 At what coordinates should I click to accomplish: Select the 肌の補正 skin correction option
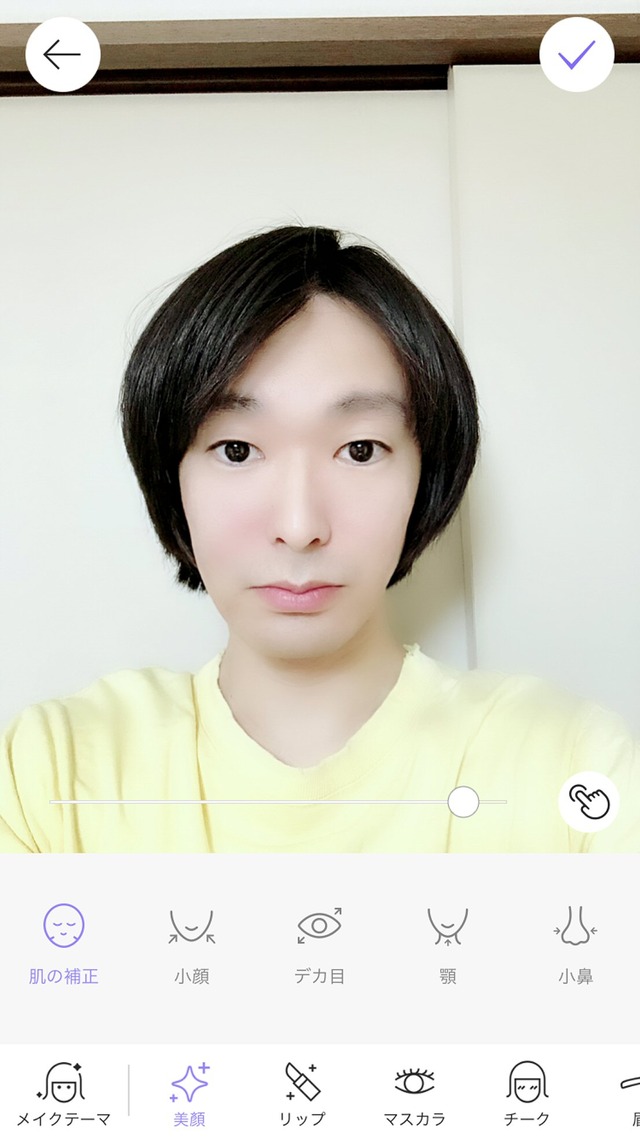[64, 943]
